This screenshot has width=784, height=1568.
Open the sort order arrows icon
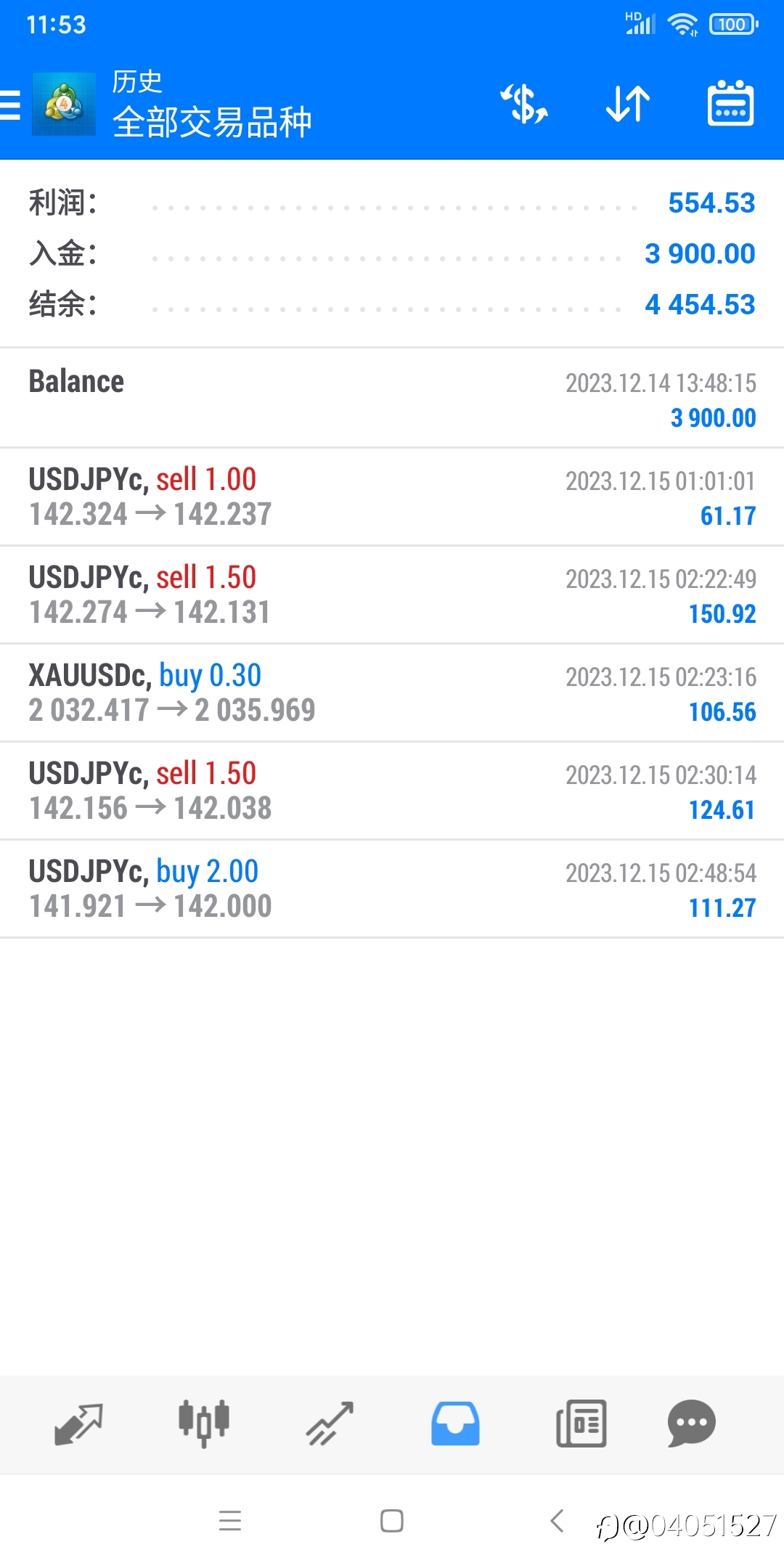coord(628,104)
